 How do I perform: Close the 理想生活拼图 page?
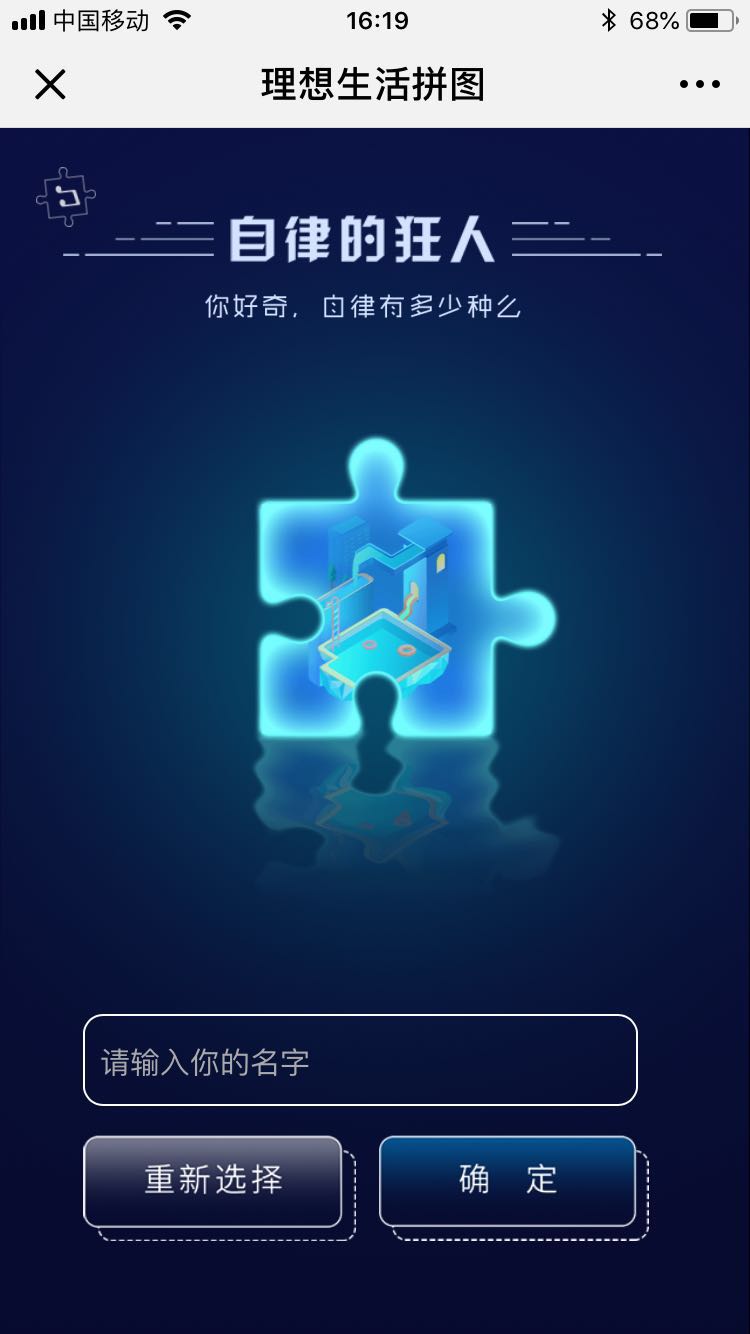pos(50,85)
